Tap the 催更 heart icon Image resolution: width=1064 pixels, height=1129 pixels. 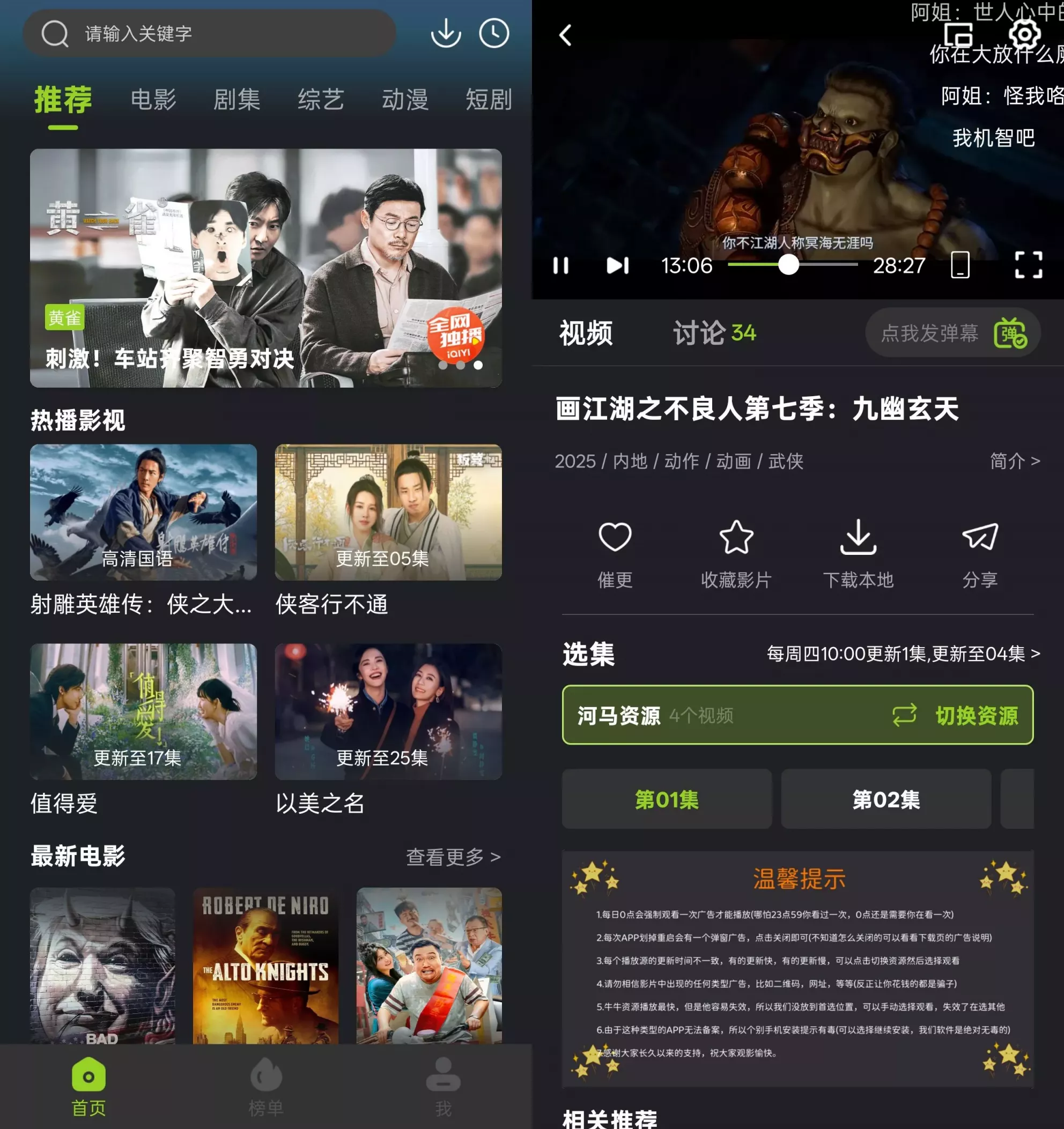(615, 536)
